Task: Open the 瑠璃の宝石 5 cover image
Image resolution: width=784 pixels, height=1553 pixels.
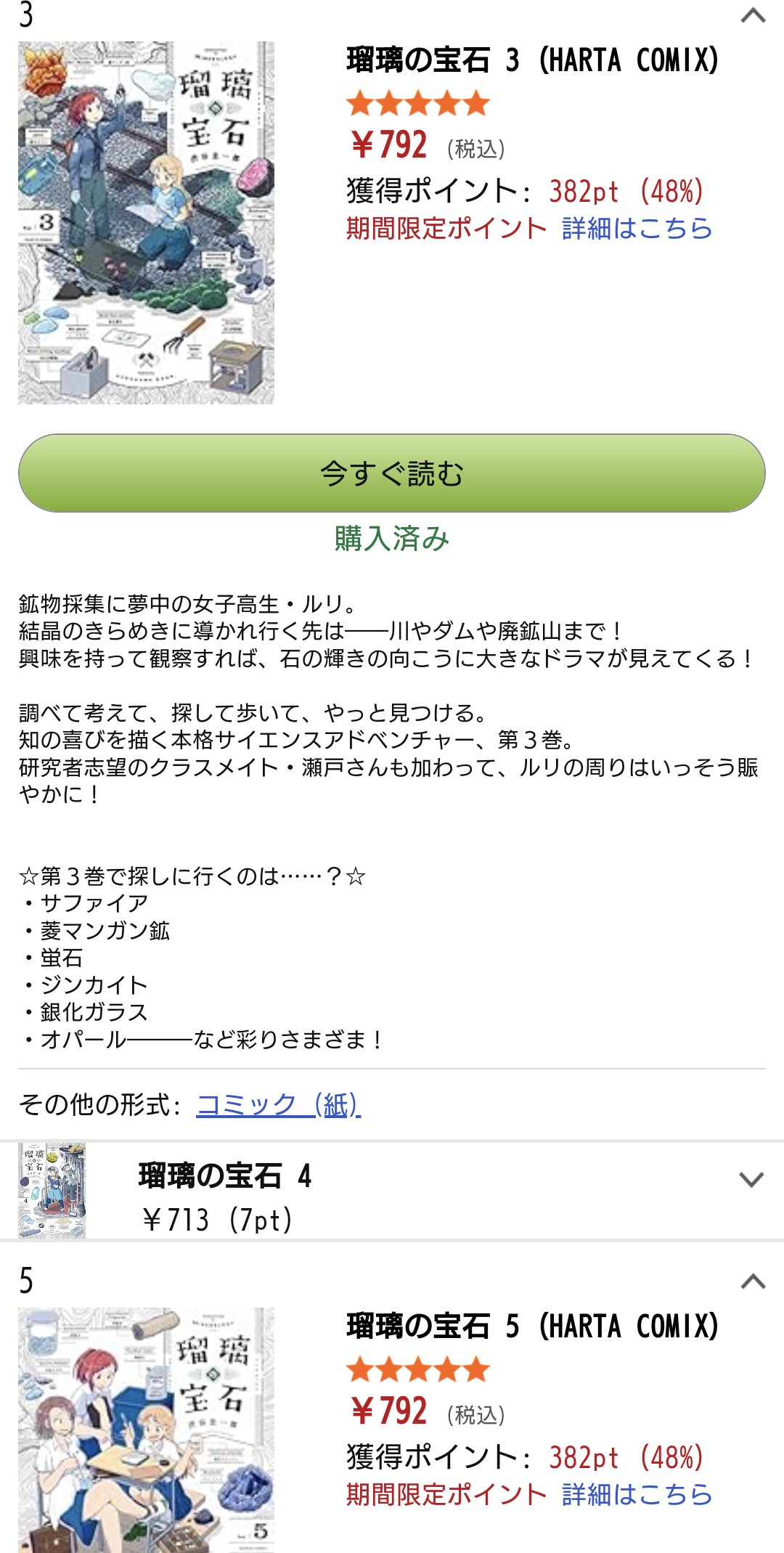Action: click(x=146, y=1429)
